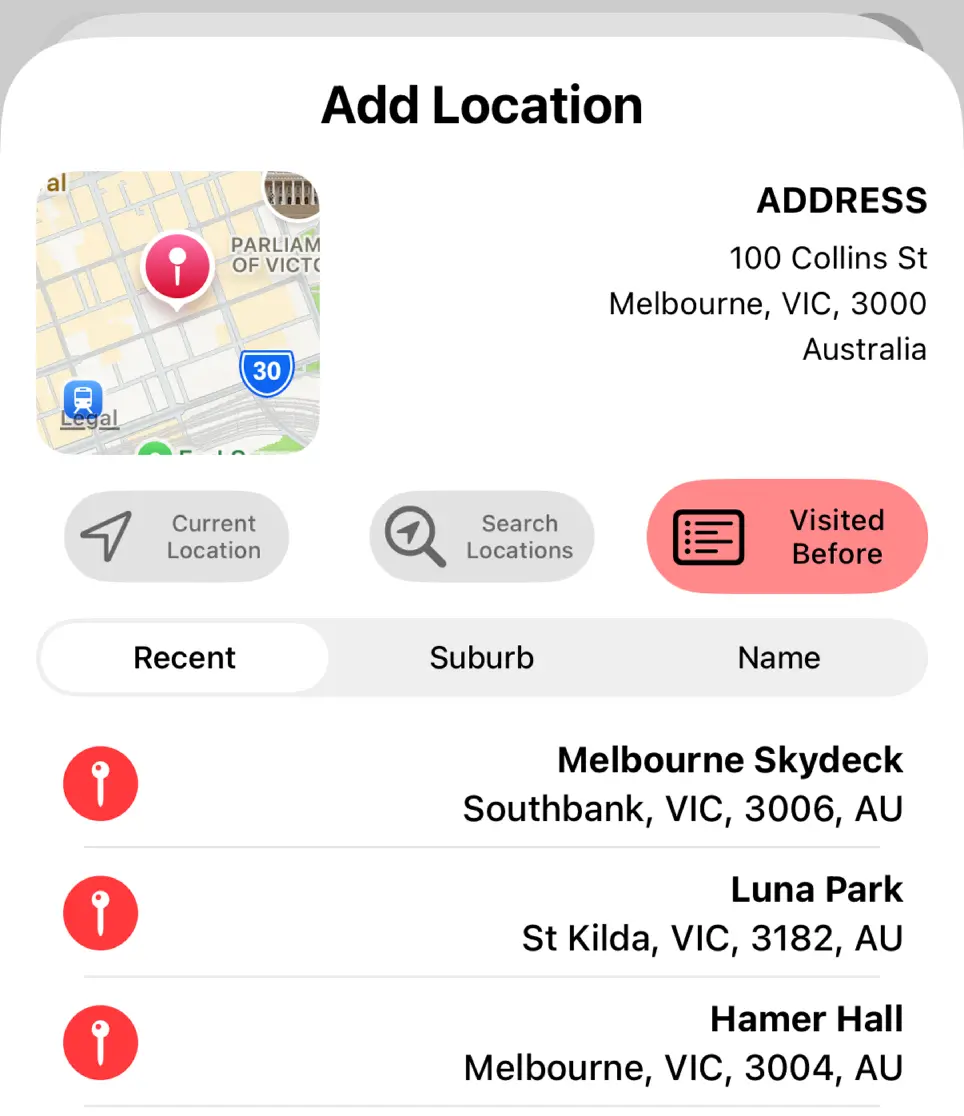Sort visited places by Name
964x1116 pixels.
(x=778, y=658)
